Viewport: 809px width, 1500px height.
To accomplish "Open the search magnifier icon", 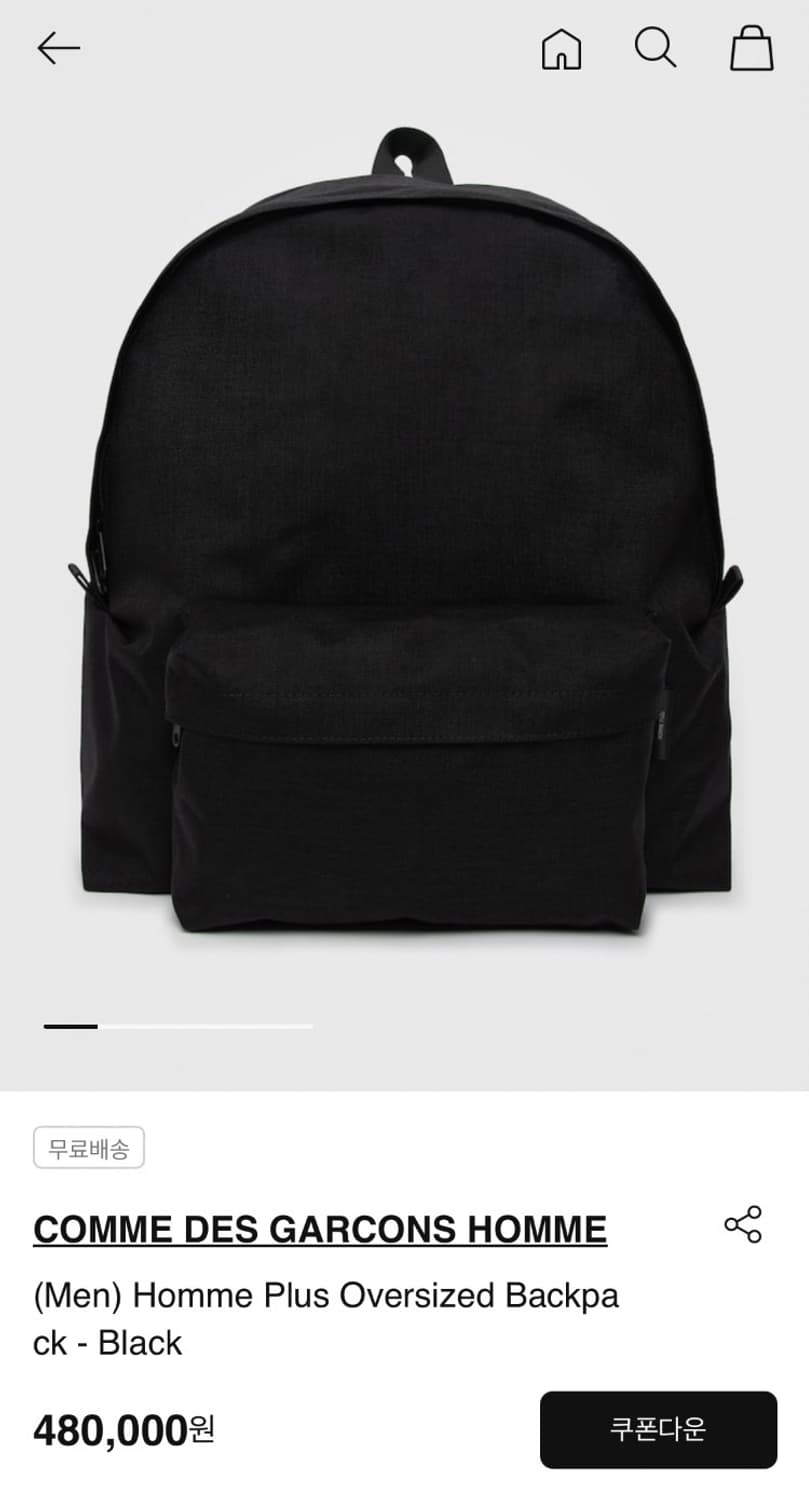I will tap(656, 47).
